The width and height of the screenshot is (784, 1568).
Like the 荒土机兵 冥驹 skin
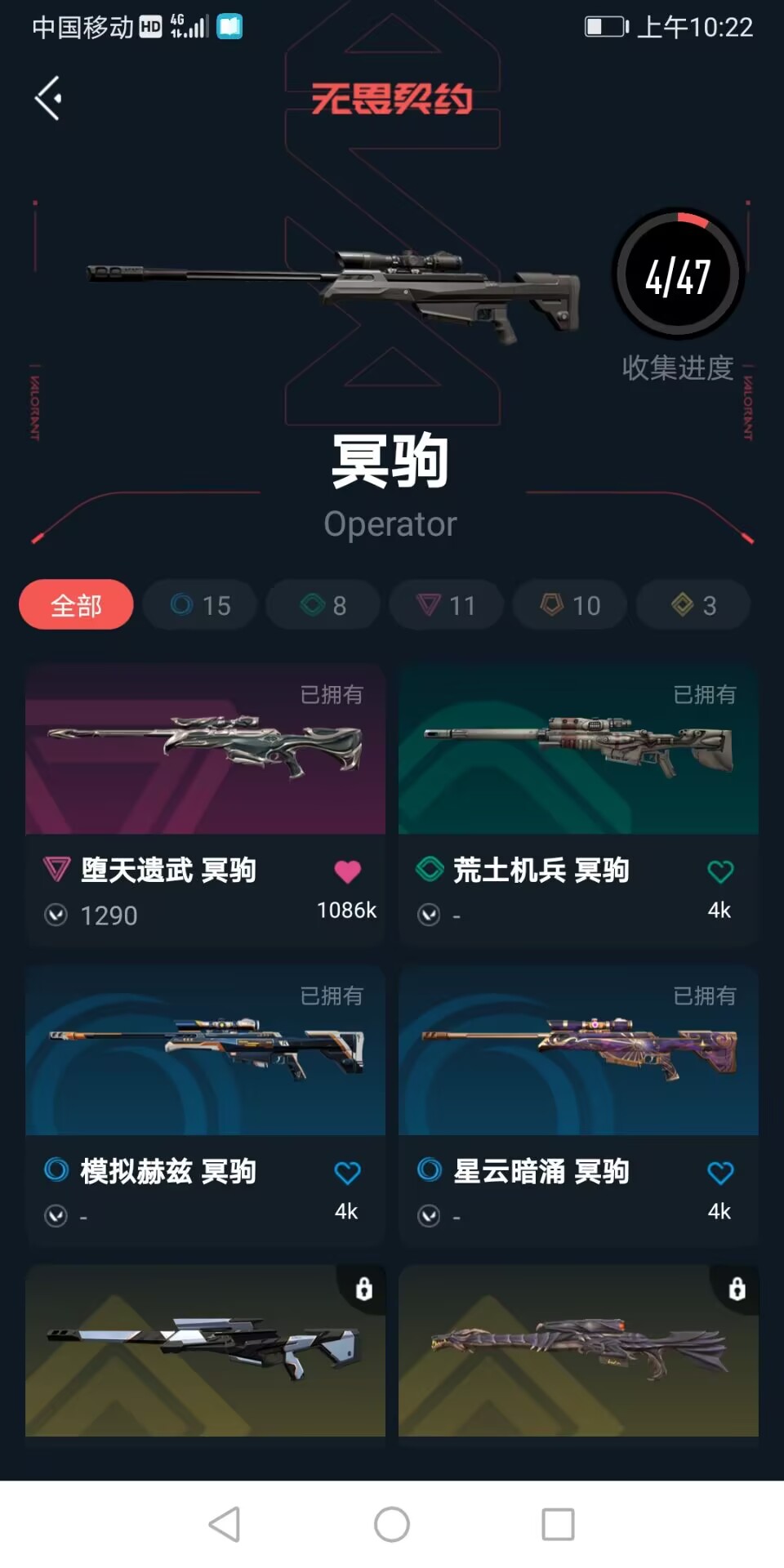[x=719, y=871]
